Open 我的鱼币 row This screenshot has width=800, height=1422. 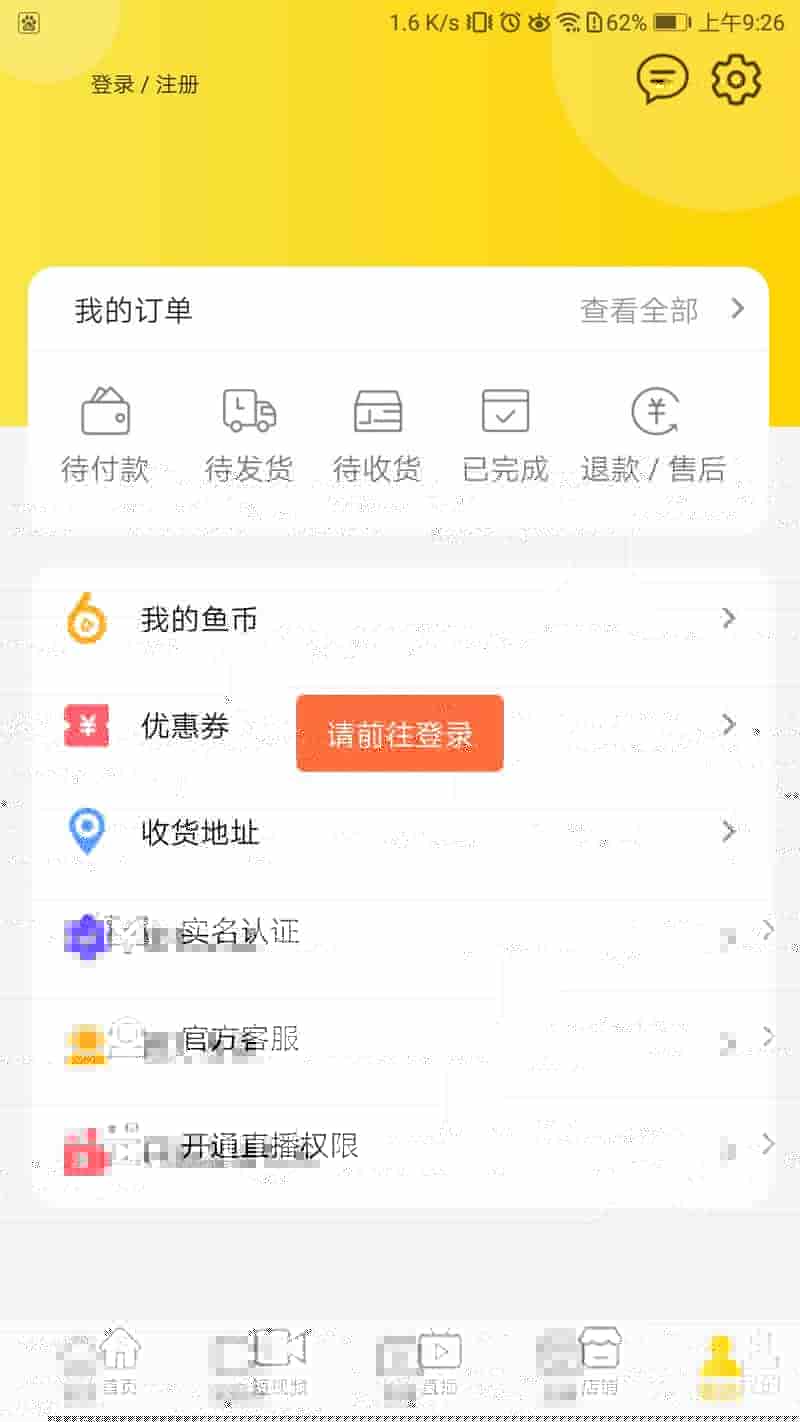(400, 619)
